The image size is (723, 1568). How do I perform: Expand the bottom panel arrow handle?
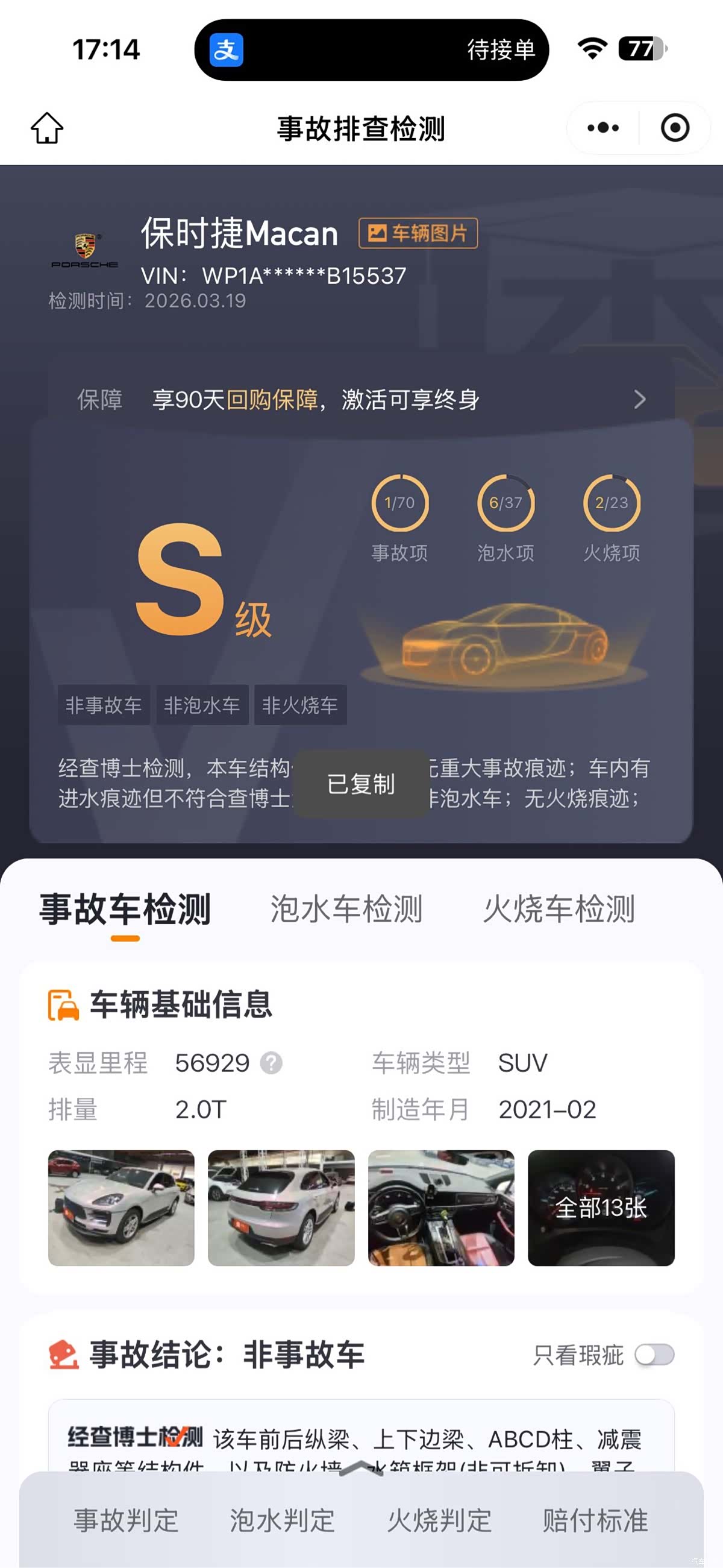361,1468
